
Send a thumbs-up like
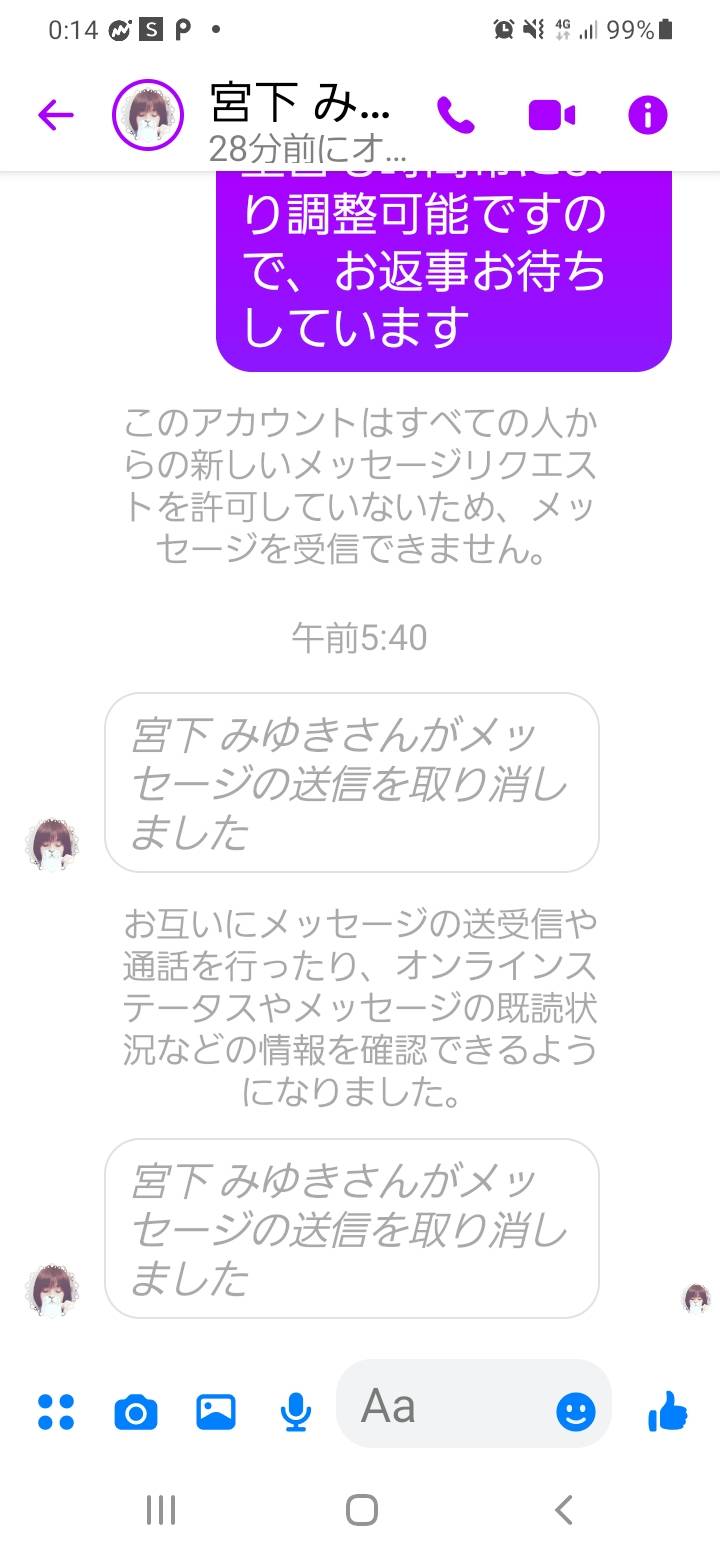[668, 1412]
